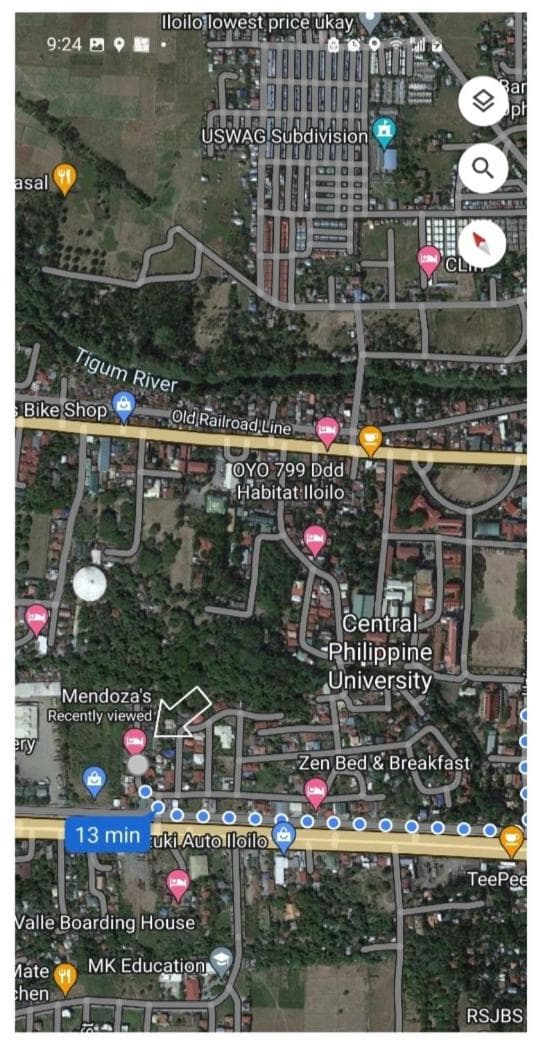Tap the TeePee cafe marker
The width and height of the screenshot is (543, 1040).
pos(511,841)
